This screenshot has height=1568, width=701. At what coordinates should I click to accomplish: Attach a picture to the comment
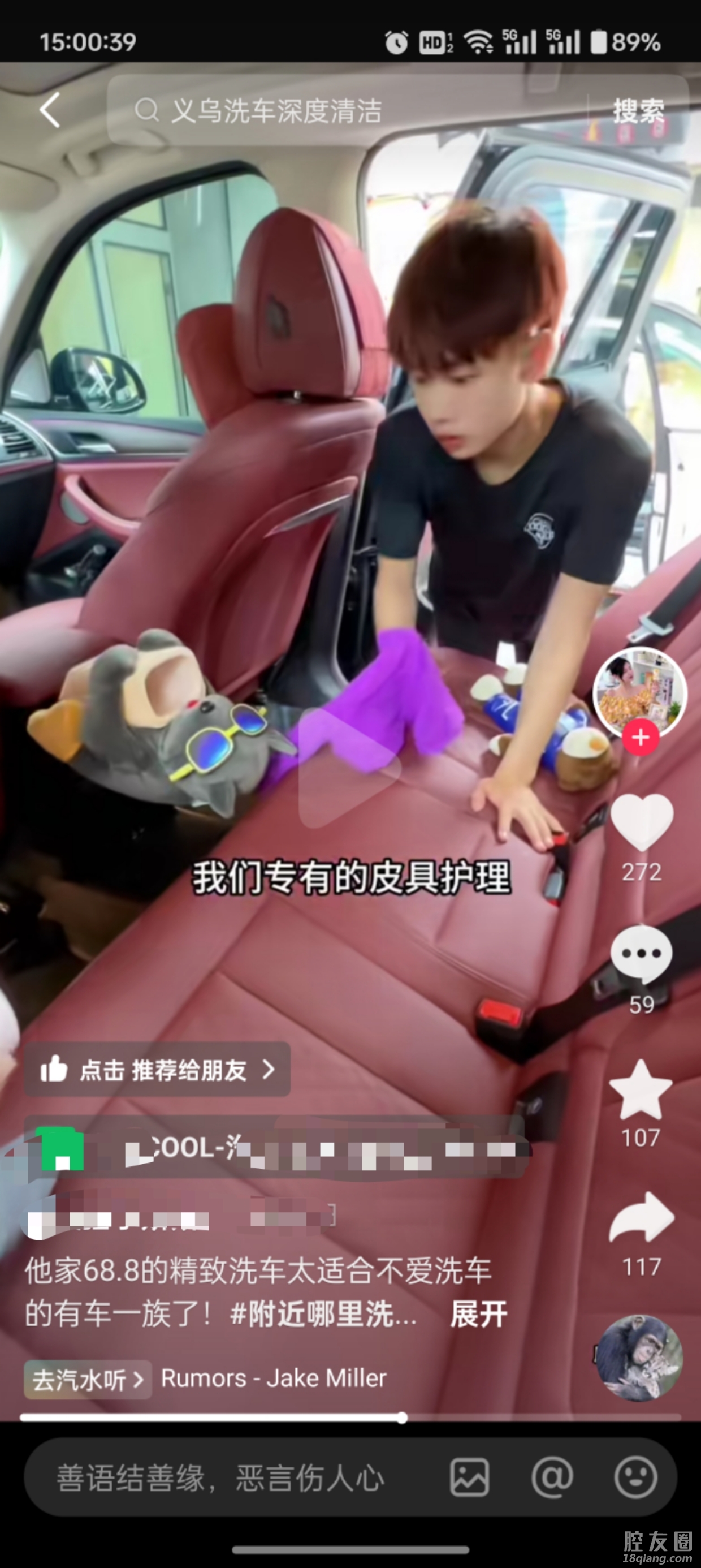coord(469,1477)
